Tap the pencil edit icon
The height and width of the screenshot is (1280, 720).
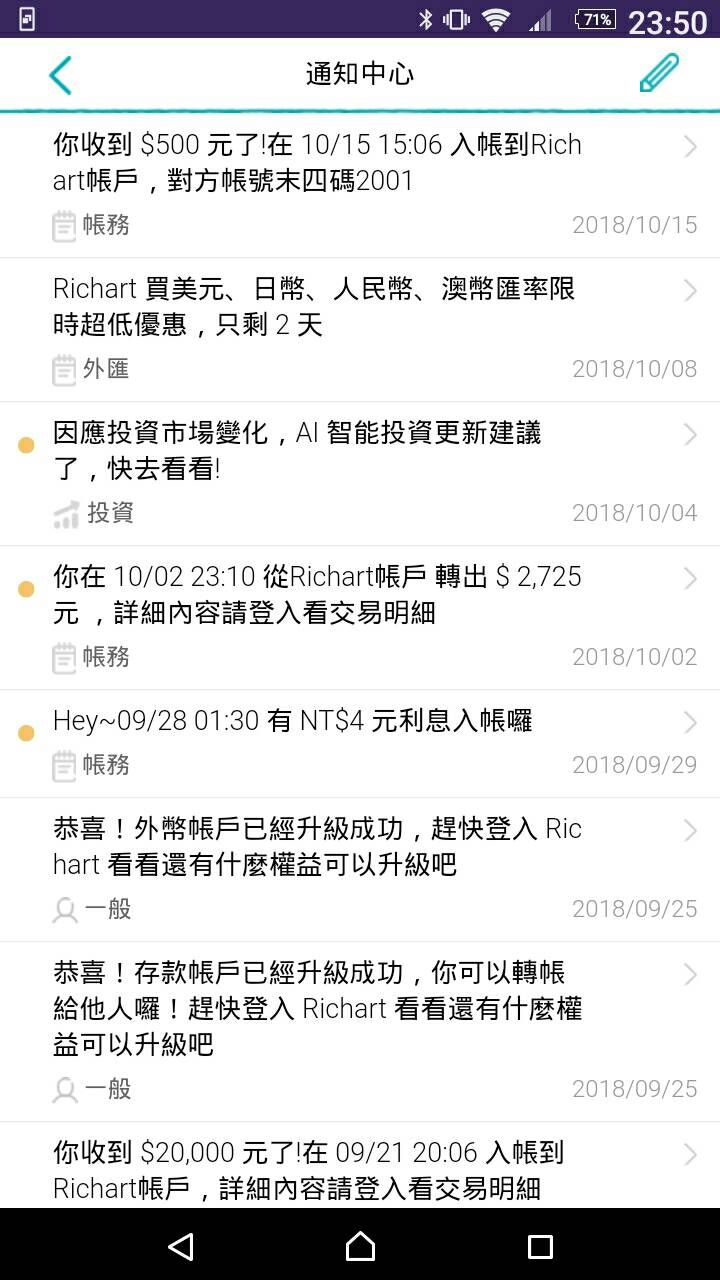[x=659, y=73]
